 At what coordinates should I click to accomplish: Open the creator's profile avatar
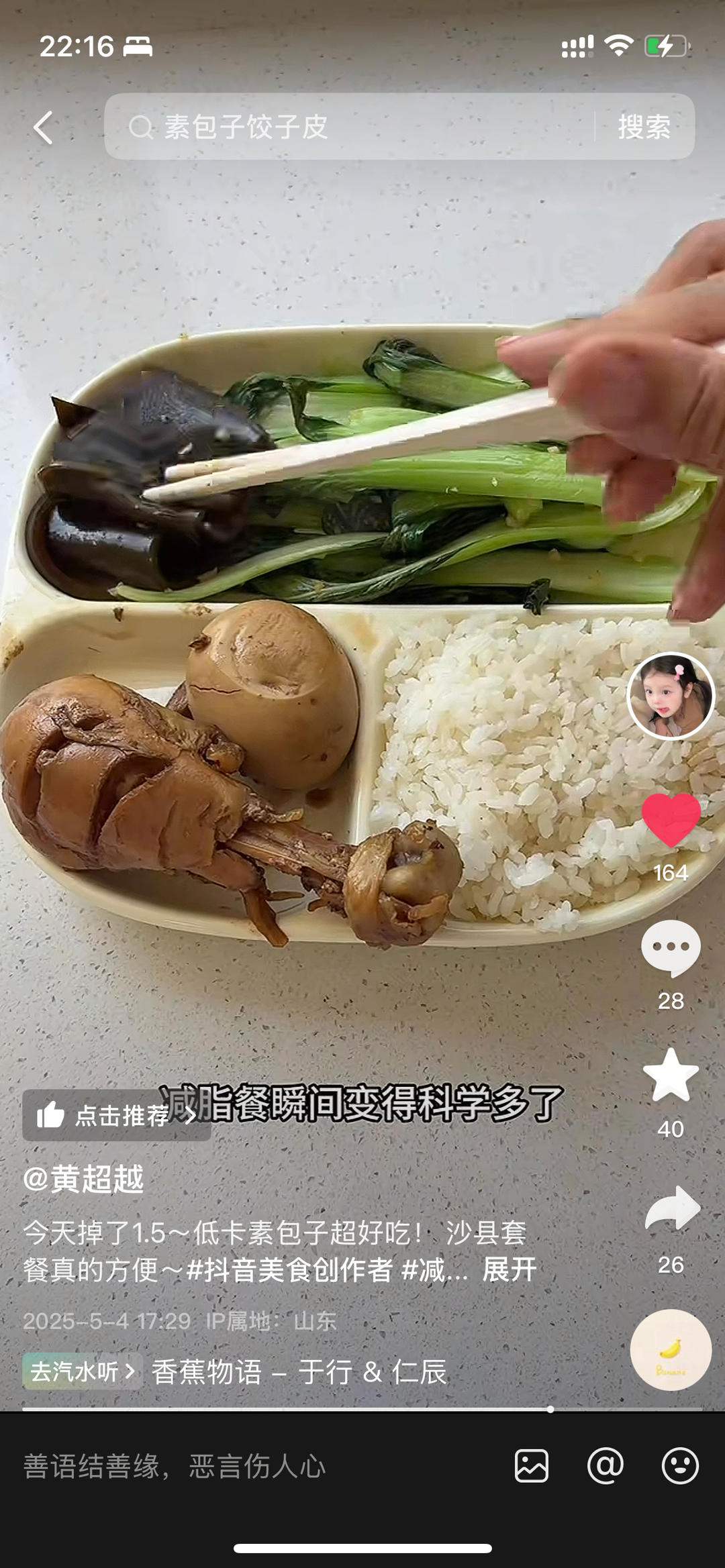(671, 696)
